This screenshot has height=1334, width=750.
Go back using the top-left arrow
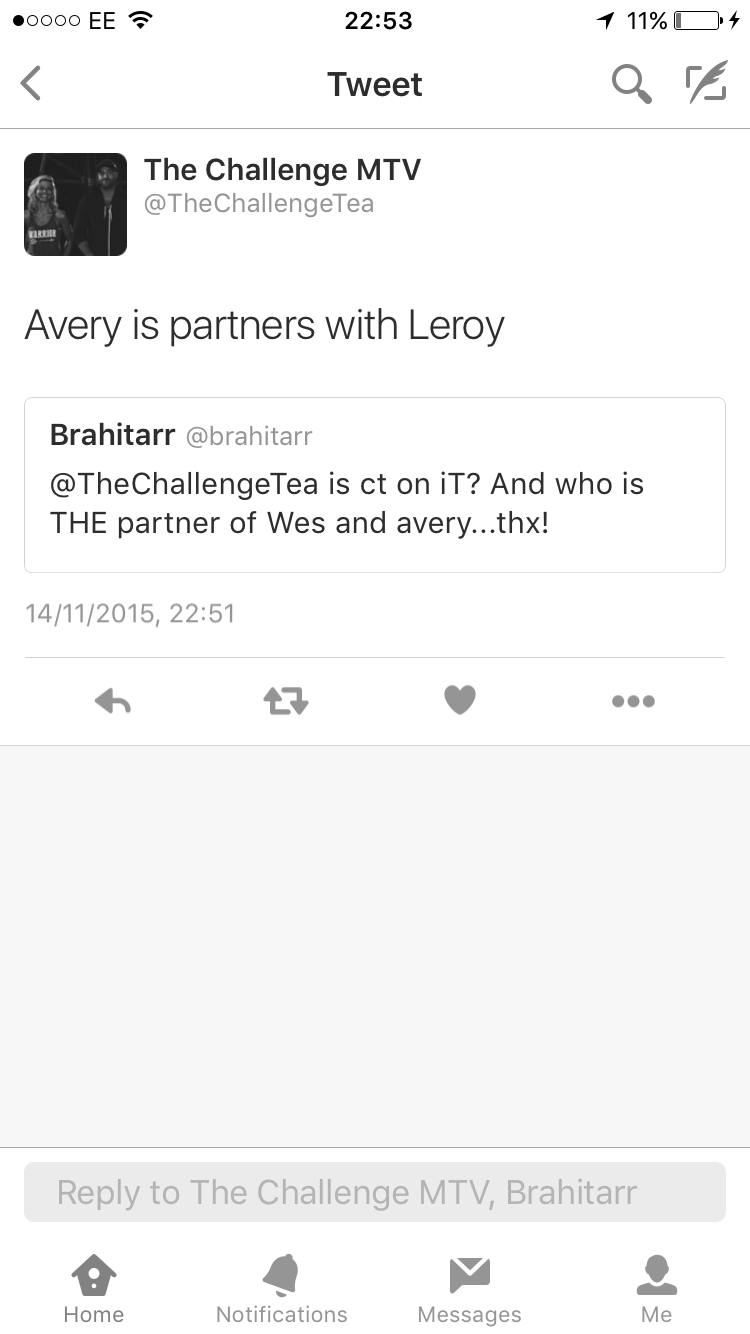click(x=31, y=84)
